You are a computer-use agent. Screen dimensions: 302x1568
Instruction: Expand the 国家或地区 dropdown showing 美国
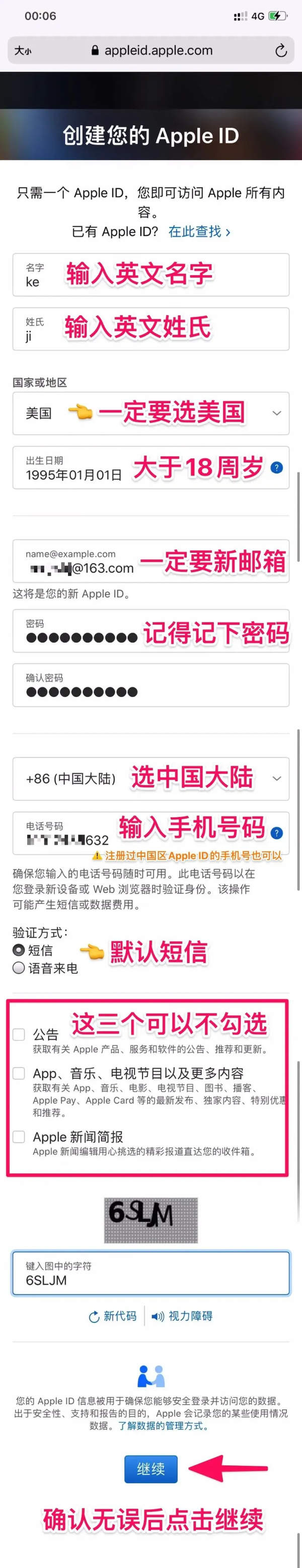tap(150, 413)
